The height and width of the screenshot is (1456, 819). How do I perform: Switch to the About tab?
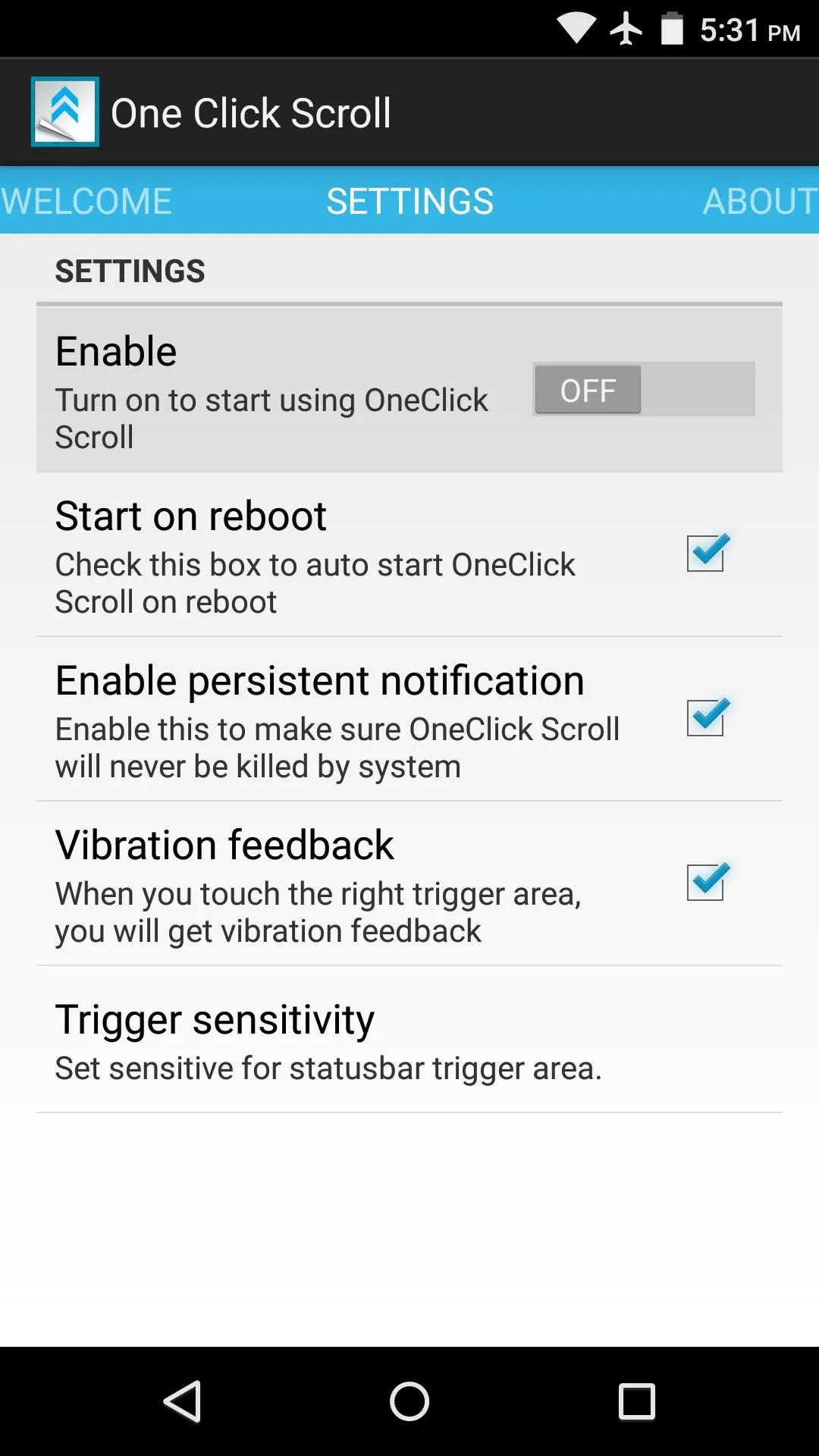pos(761,201)
